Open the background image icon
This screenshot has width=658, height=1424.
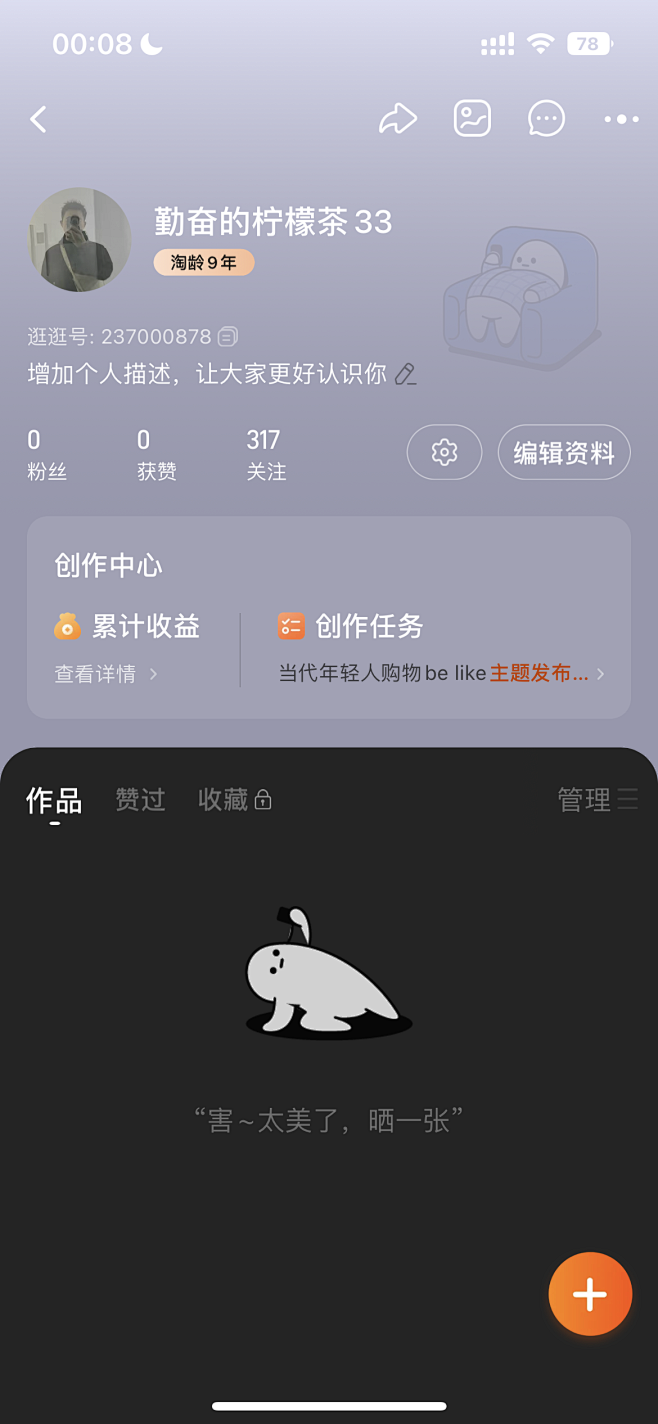(472, 119)
